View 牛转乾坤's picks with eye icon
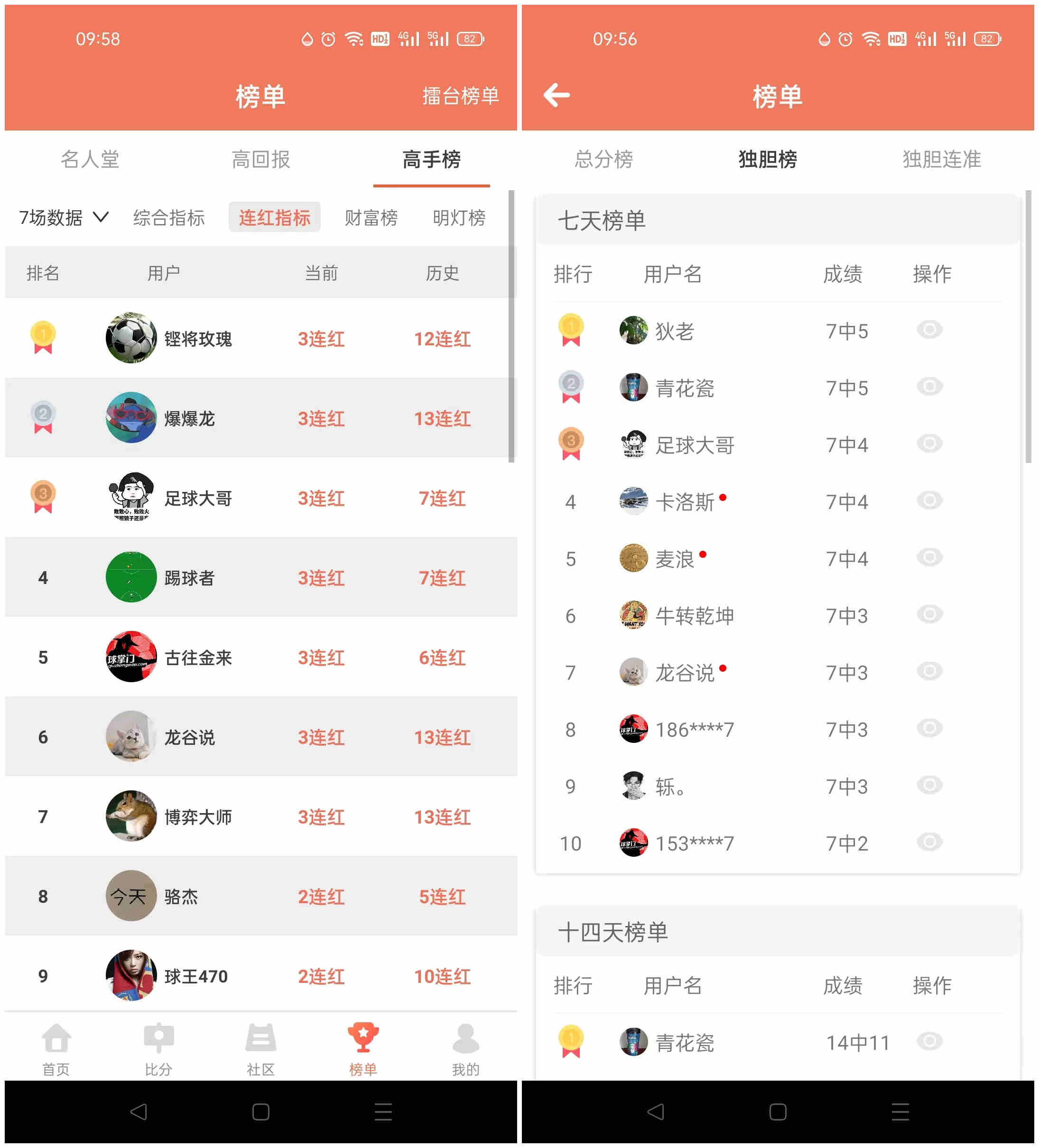Image resolution: width=1039 pixels, height=1148 pixels. [929, 614]
